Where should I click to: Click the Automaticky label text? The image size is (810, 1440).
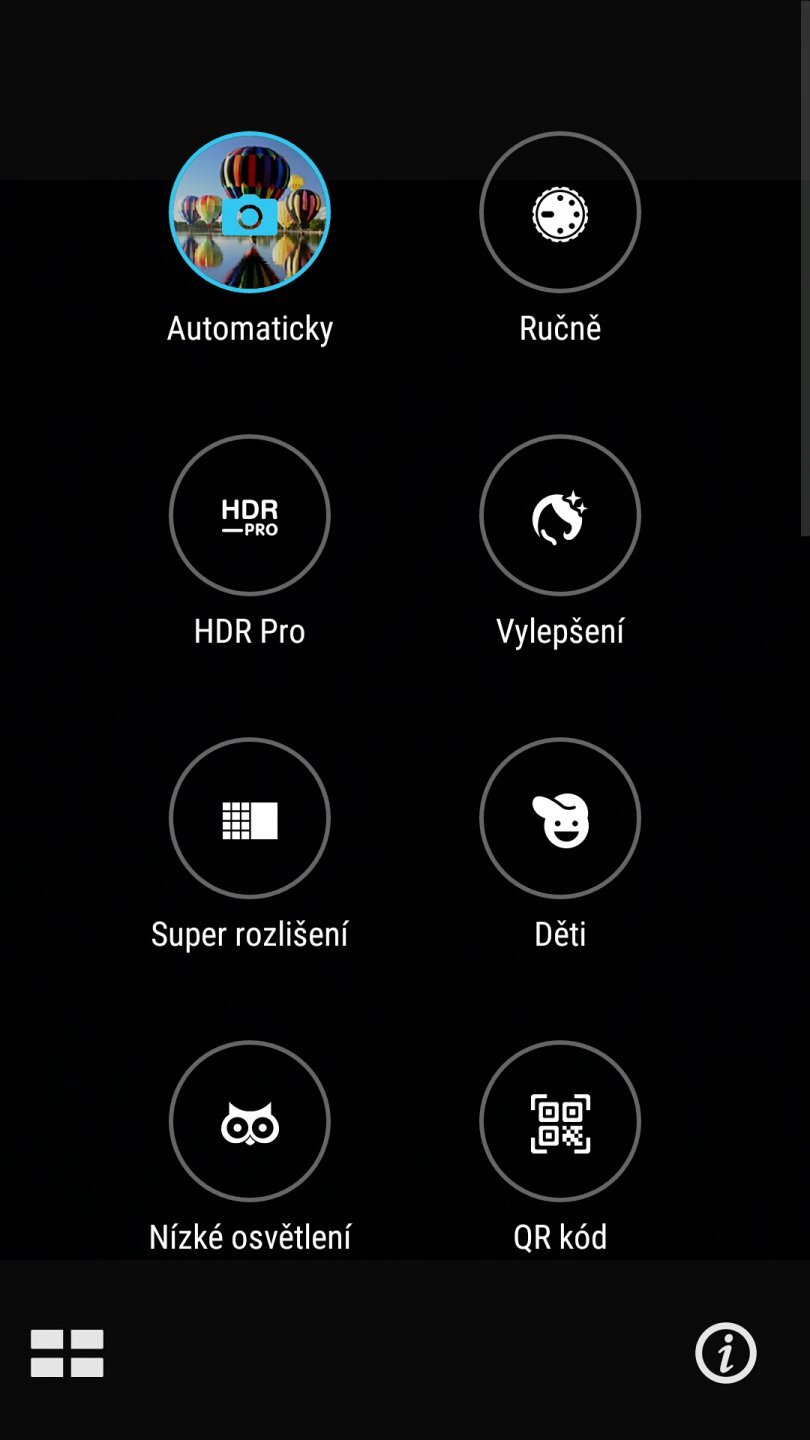click(249, 327)
